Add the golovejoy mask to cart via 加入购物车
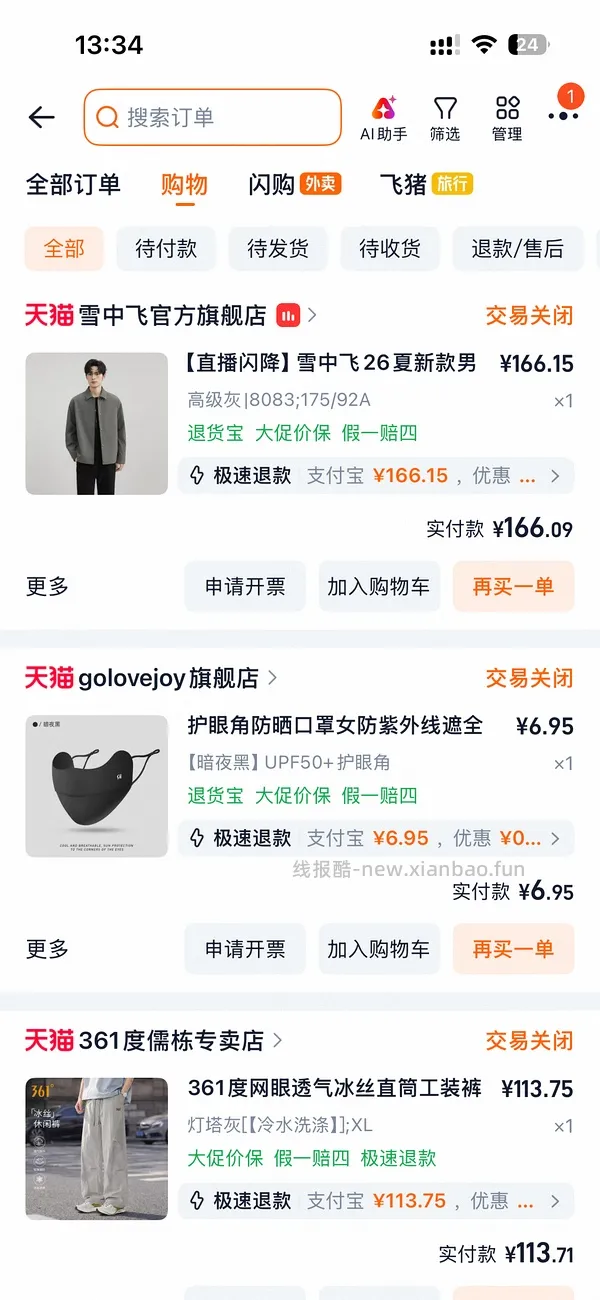The image size is (600, 1300). pyautogui.click(x=379, y=949)
